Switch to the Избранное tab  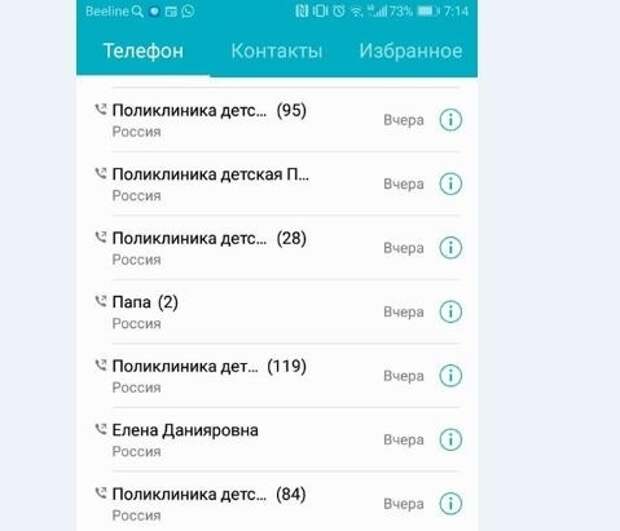pos(410,51)
